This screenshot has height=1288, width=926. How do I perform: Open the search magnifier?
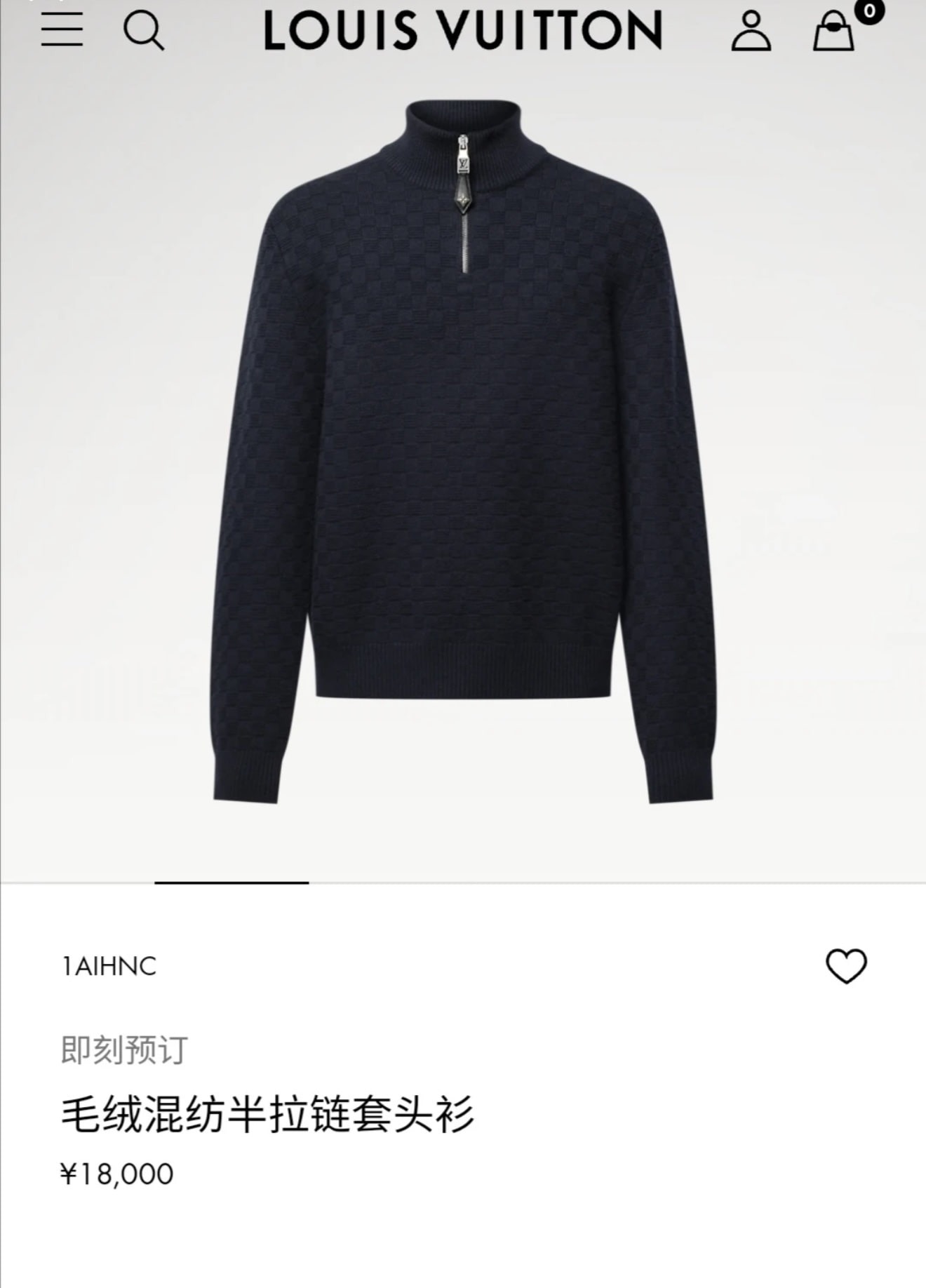144,32
